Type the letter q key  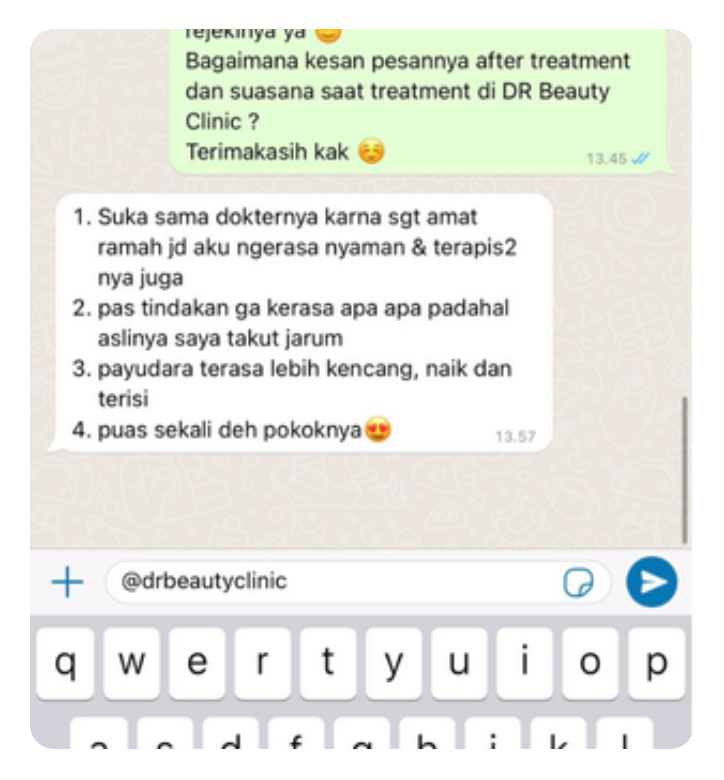click(66, 662)
